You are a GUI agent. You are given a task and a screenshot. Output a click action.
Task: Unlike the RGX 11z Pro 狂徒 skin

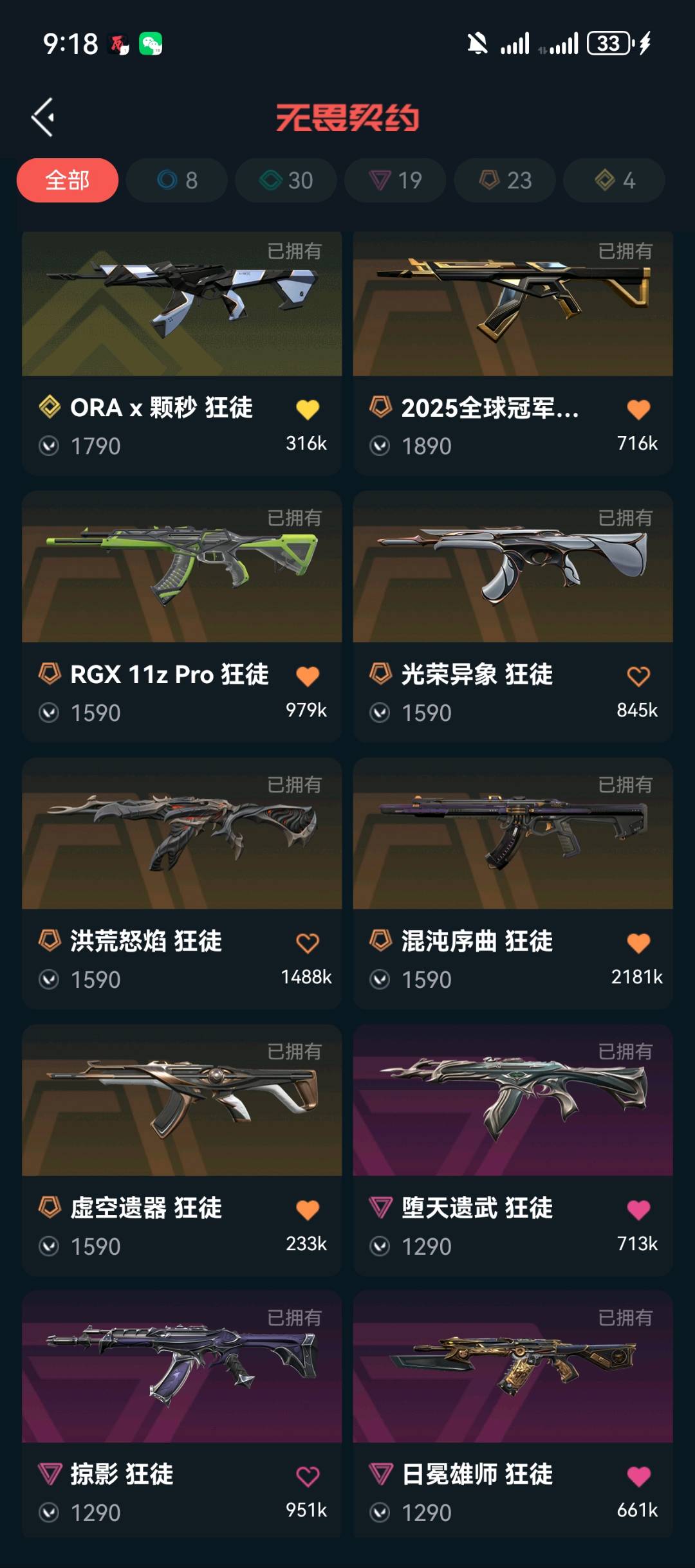coord(308,676)
